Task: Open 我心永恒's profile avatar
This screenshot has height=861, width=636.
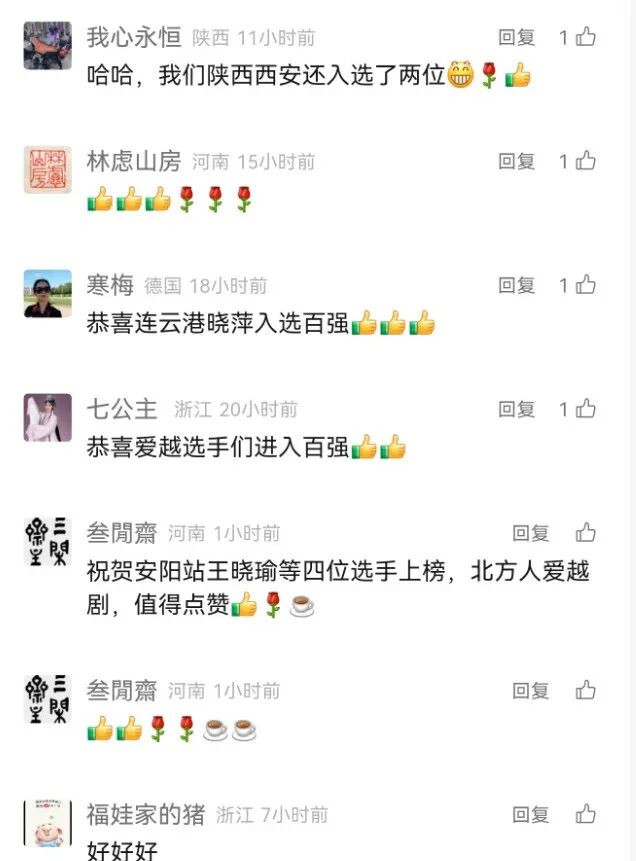Action: [x=47, y=45]
